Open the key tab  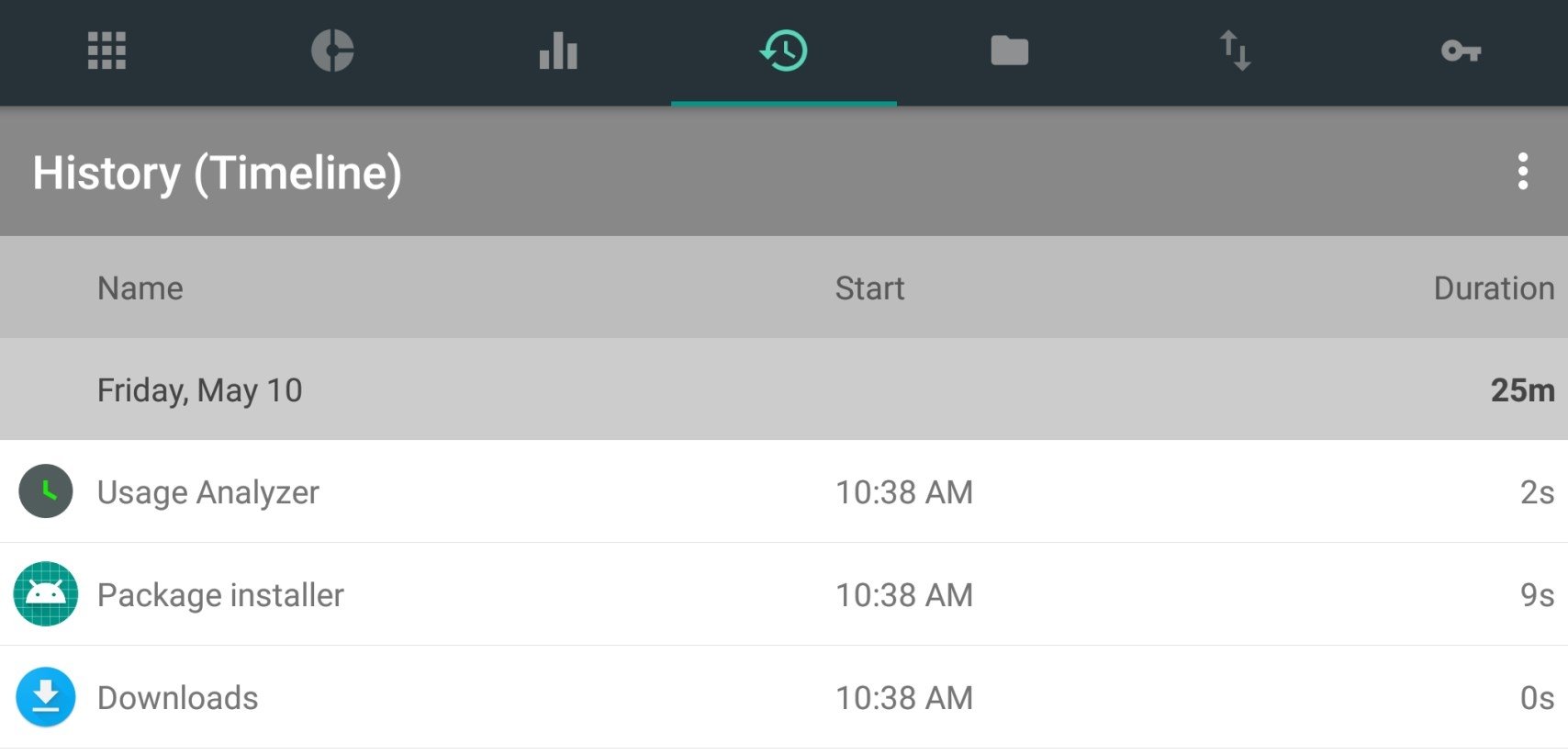point(1461,51)
